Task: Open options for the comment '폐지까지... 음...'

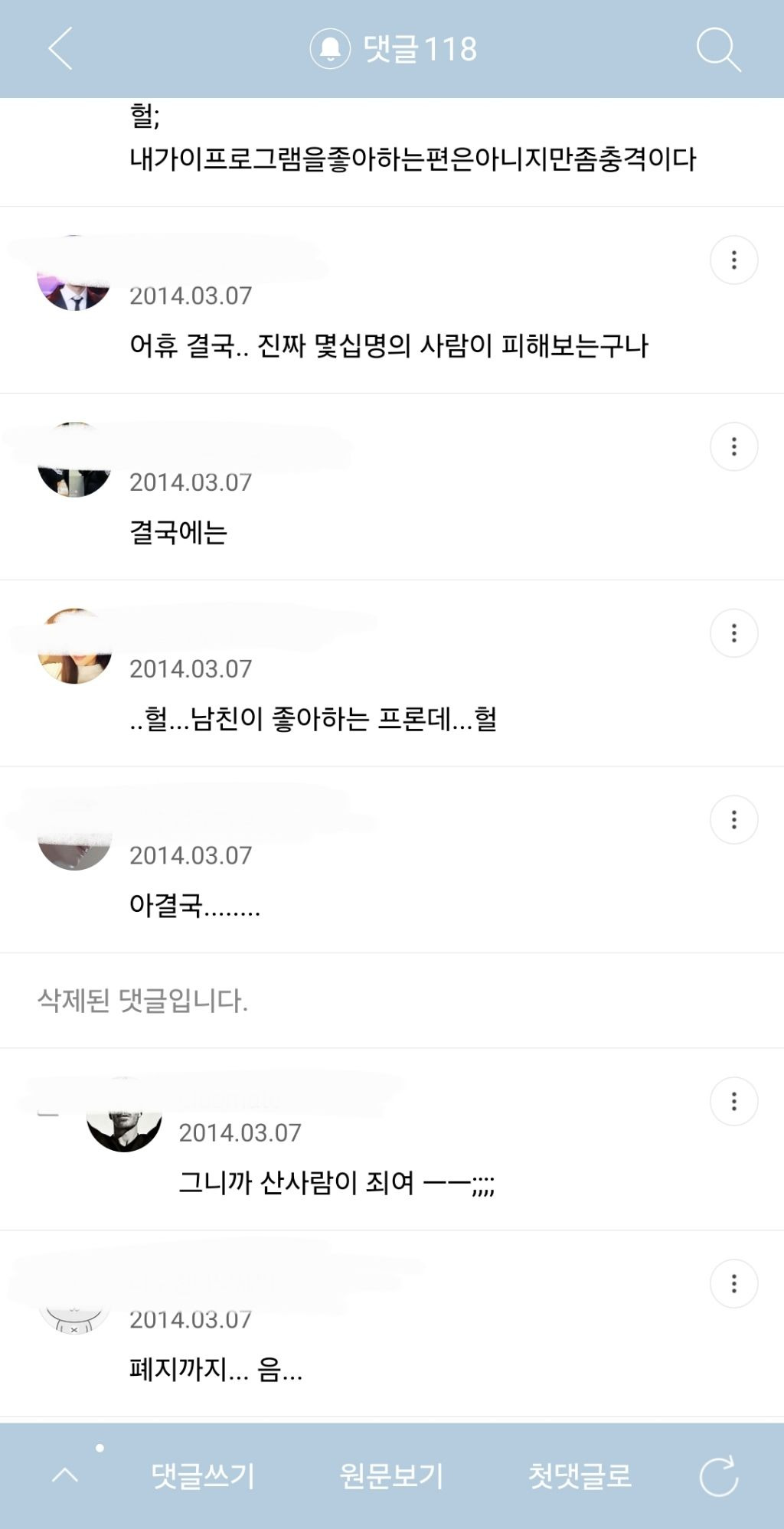Action: pos(733,1284)
